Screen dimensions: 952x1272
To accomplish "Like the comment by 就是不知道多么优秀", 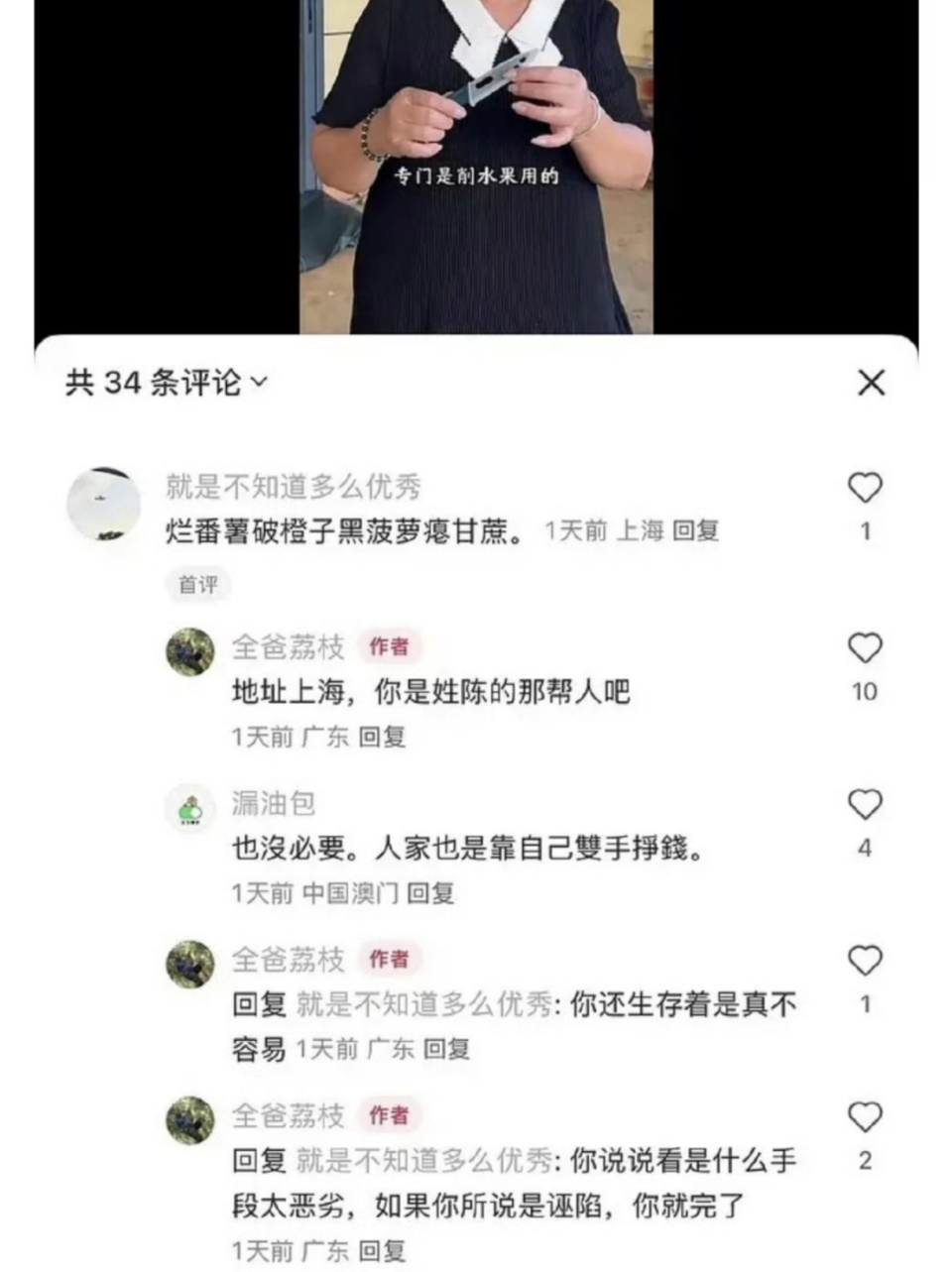I will (x=865, y=488).
